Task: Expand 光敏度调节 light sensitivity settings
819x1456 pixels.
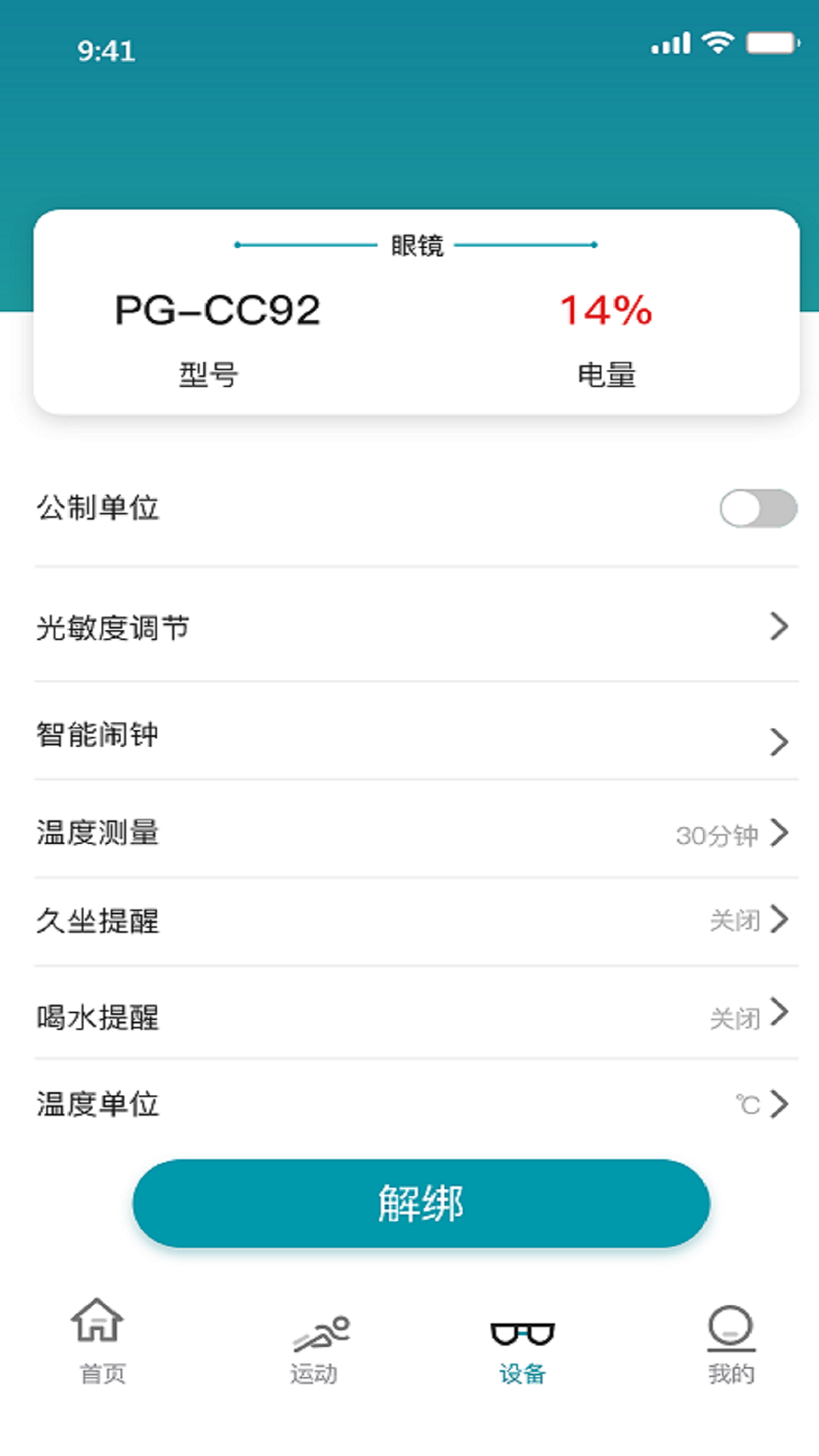Action: tap(409, 627)
